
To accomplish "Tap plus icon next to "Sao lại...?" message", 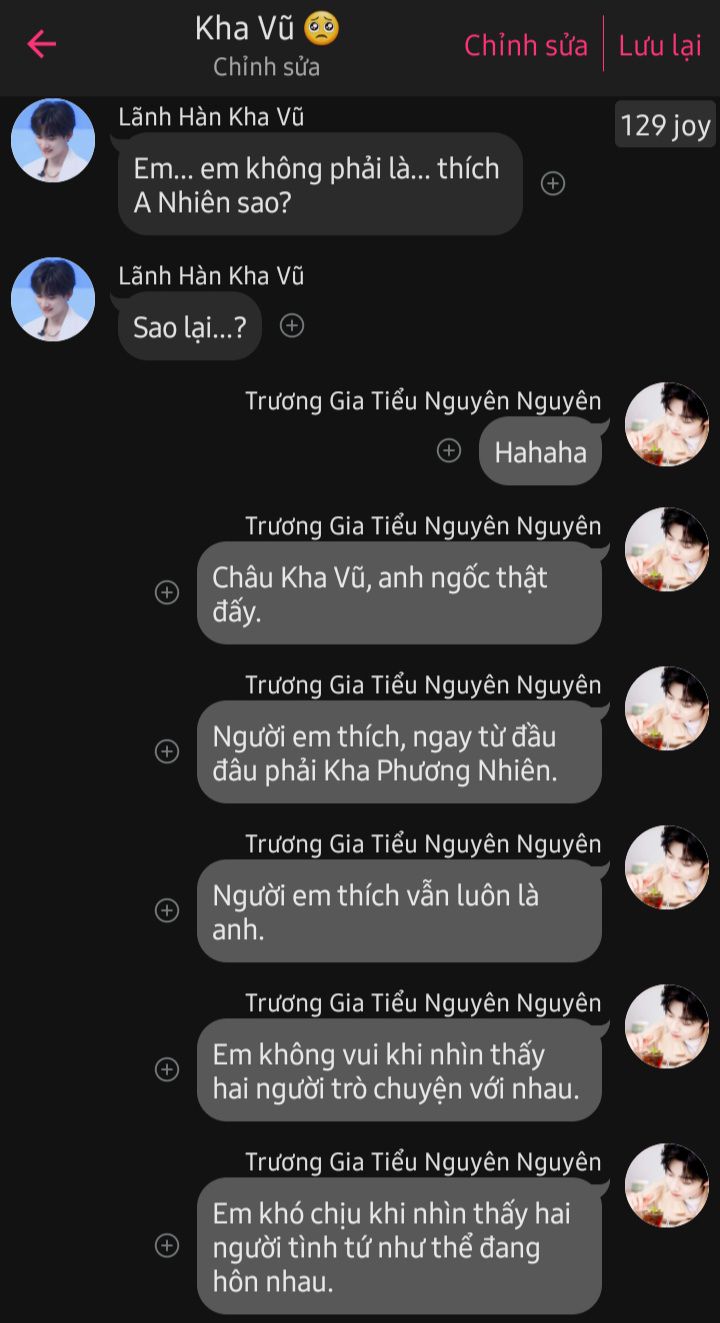I will point(292,326).
